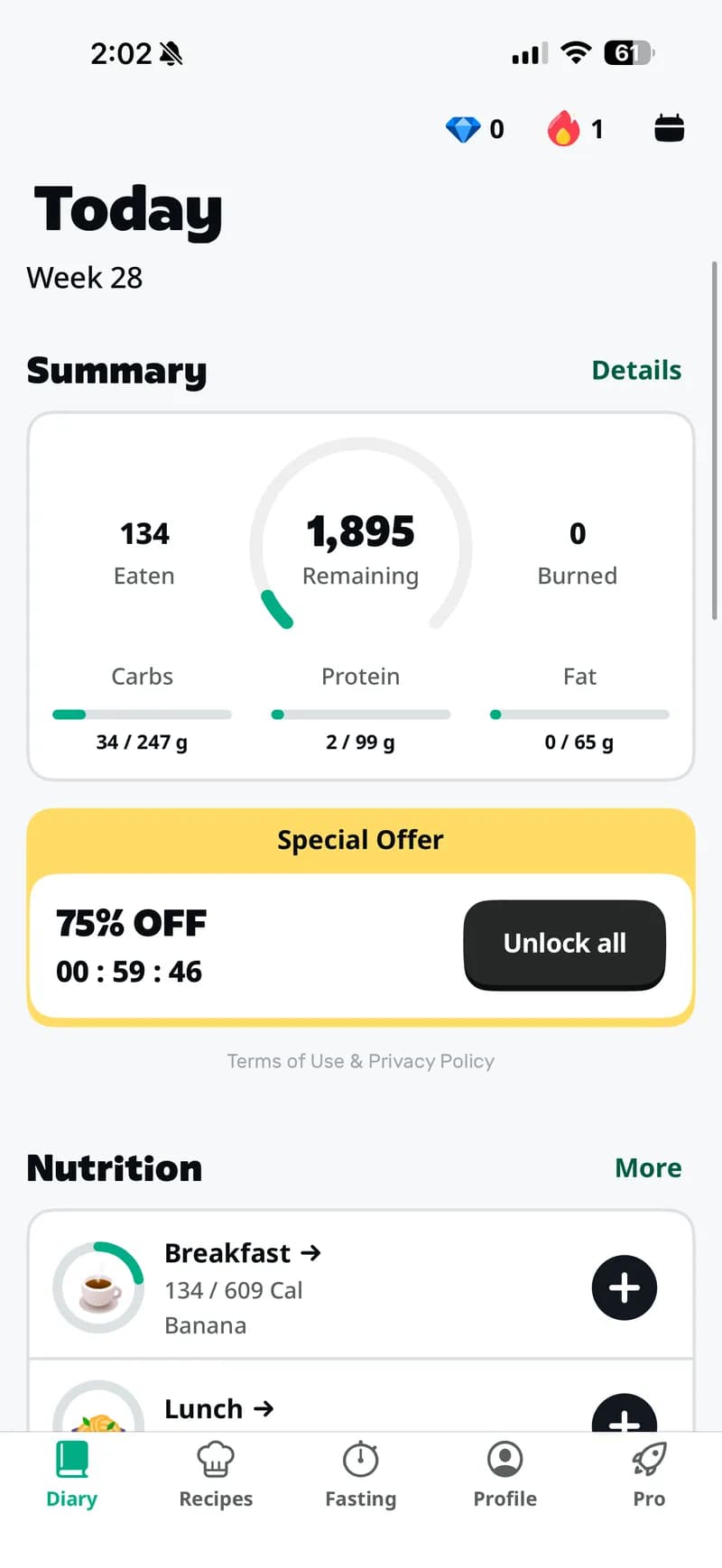
Task: View Terms of Use & Privacy Policy
Action: tap(360, 1061)
